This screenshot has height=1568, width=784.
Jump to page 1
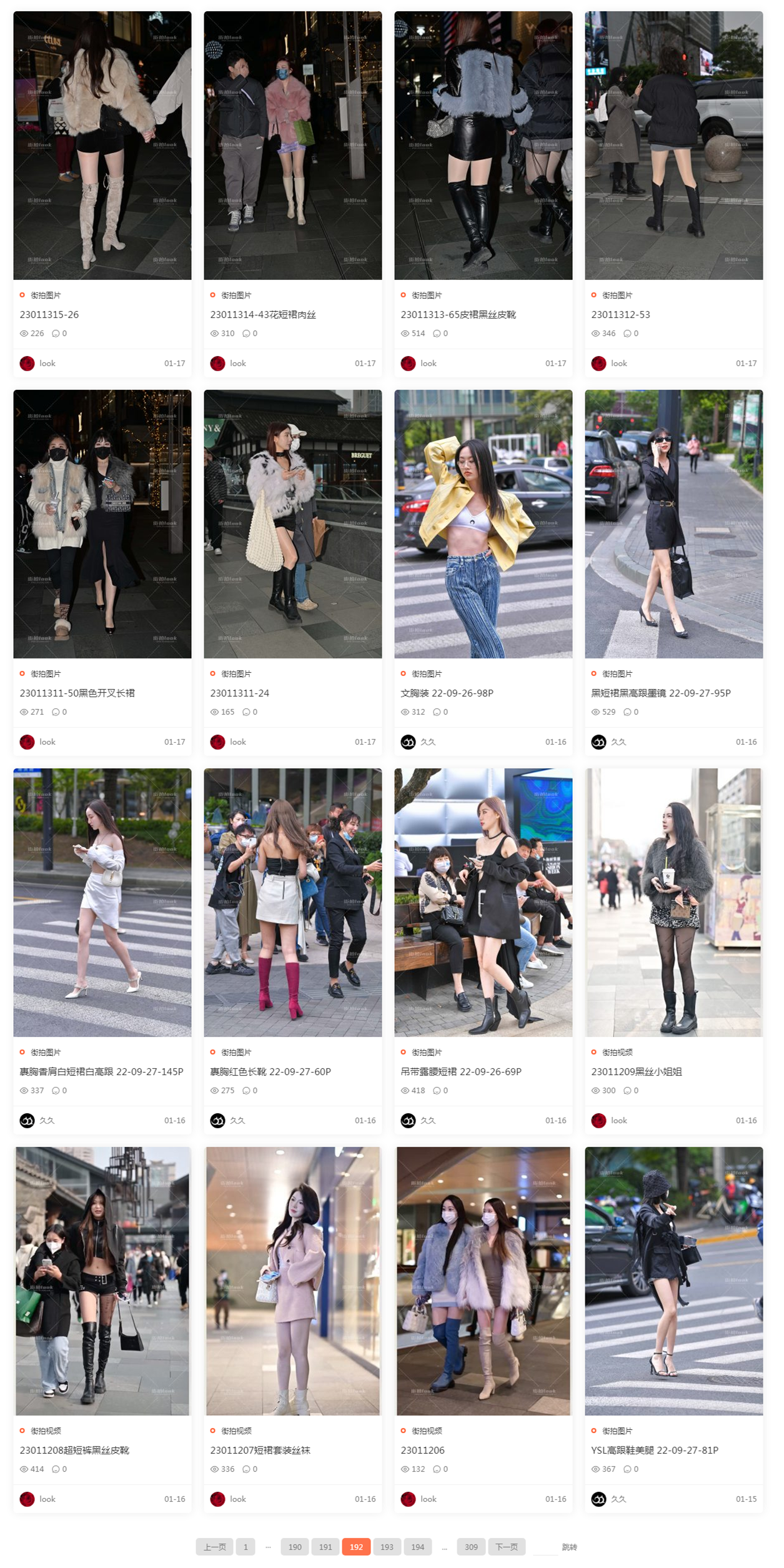(246, 1547)
